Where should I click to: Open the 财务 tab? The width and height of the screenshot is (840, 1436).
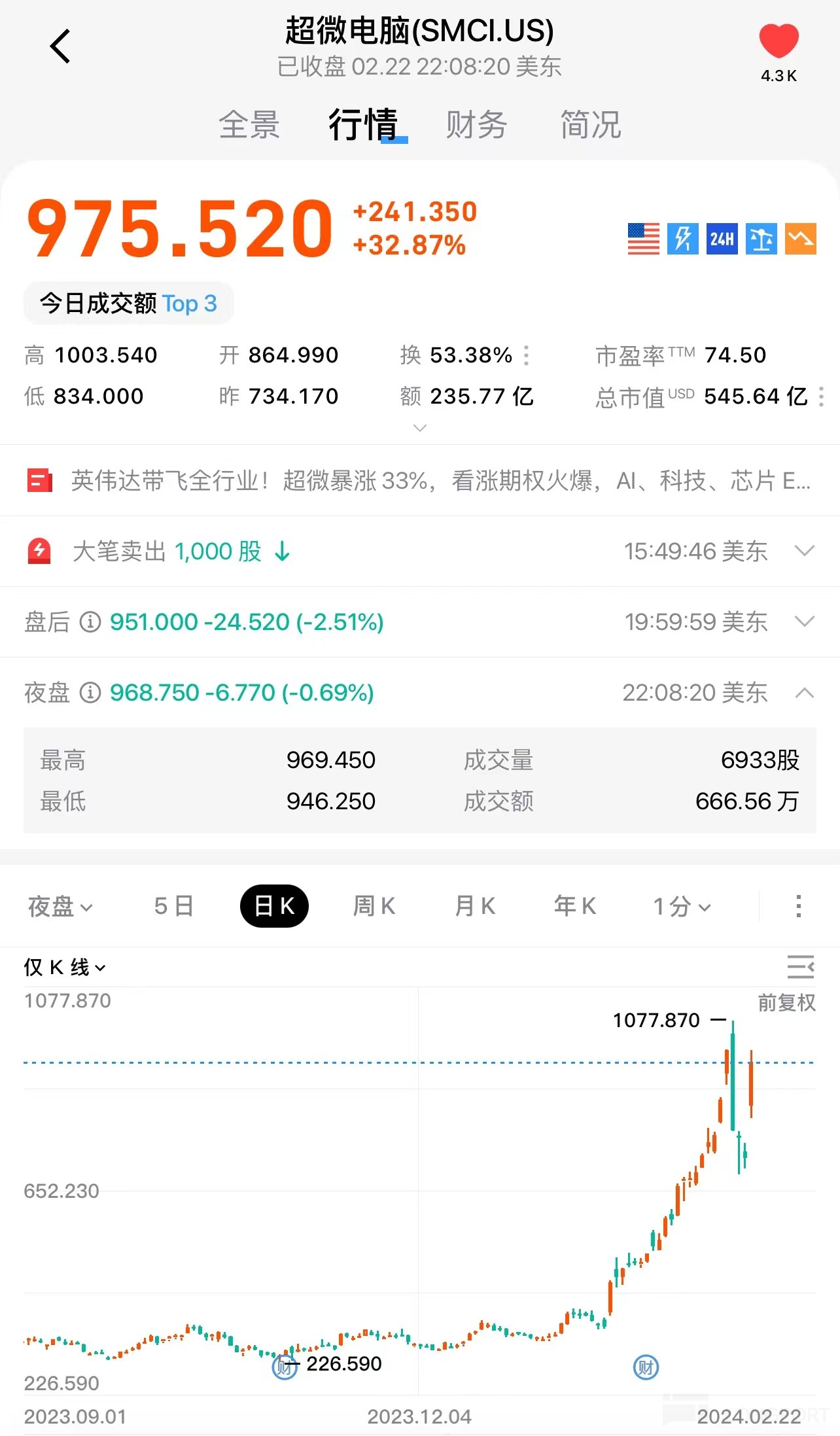pos(476,124)
